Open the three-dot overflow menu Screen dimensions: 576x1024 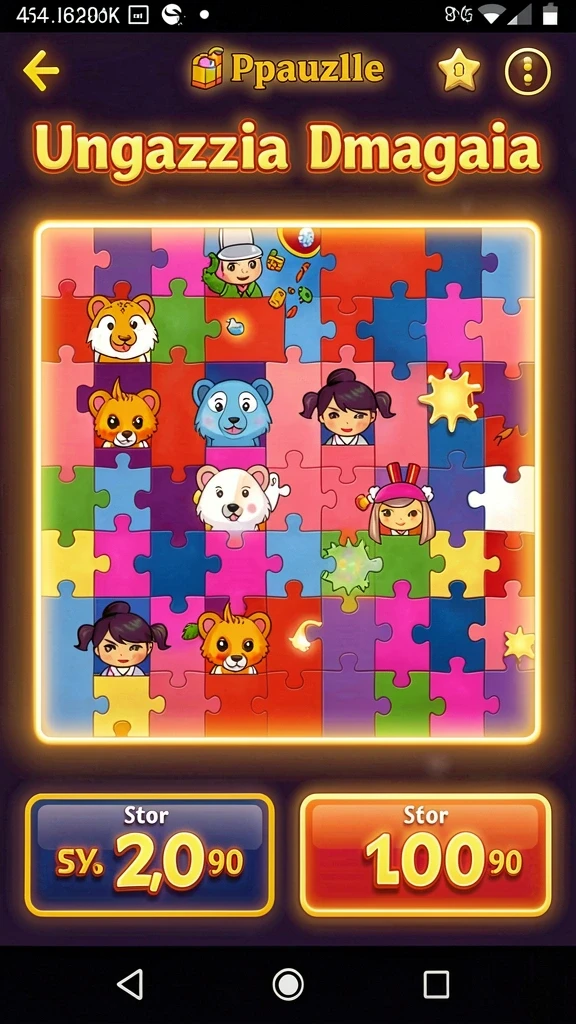[528, 71]
